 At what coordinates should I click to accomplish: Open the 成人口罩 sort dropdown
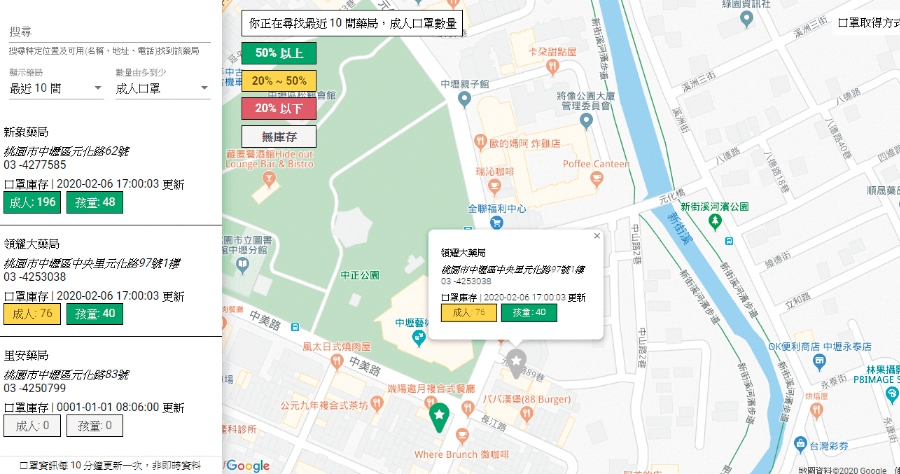point(162,89)
